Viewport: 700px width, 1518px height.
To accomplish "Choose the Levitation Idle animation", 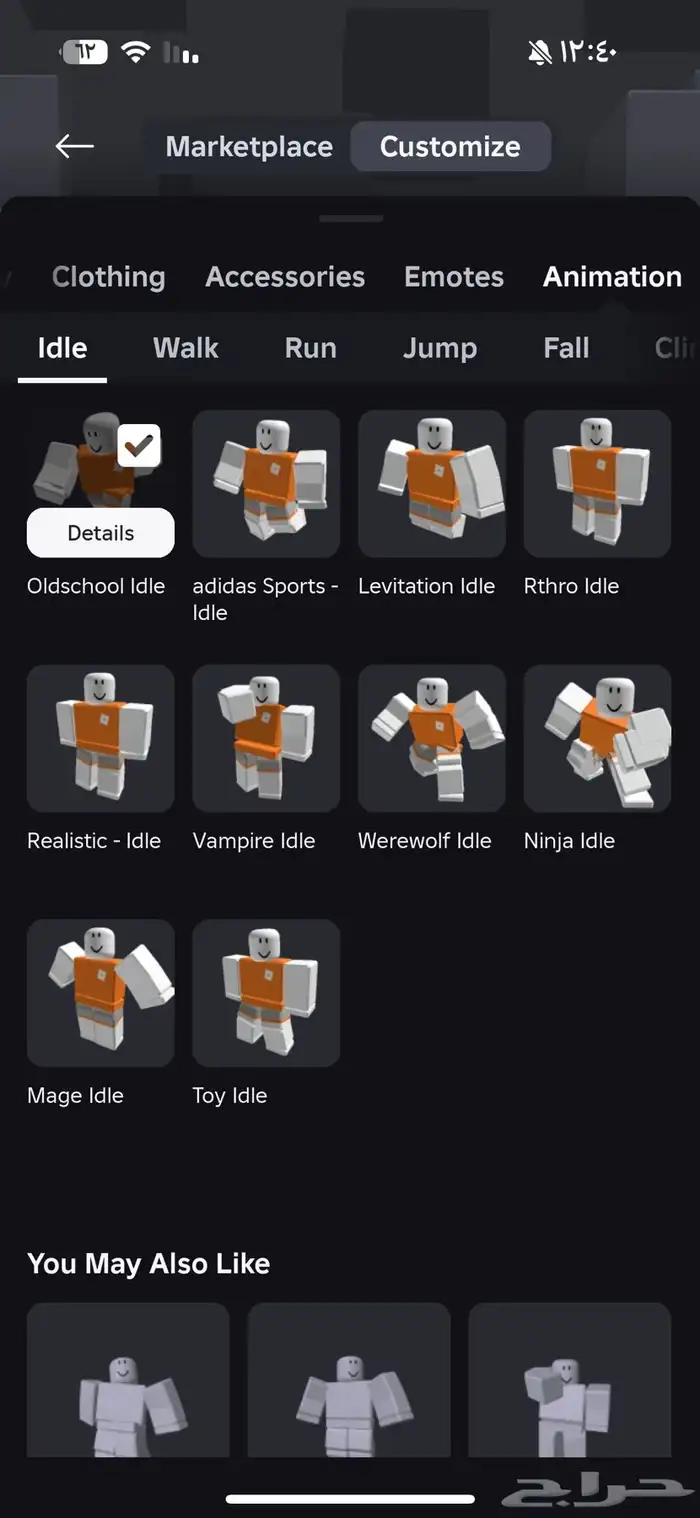I will point(432,483).
